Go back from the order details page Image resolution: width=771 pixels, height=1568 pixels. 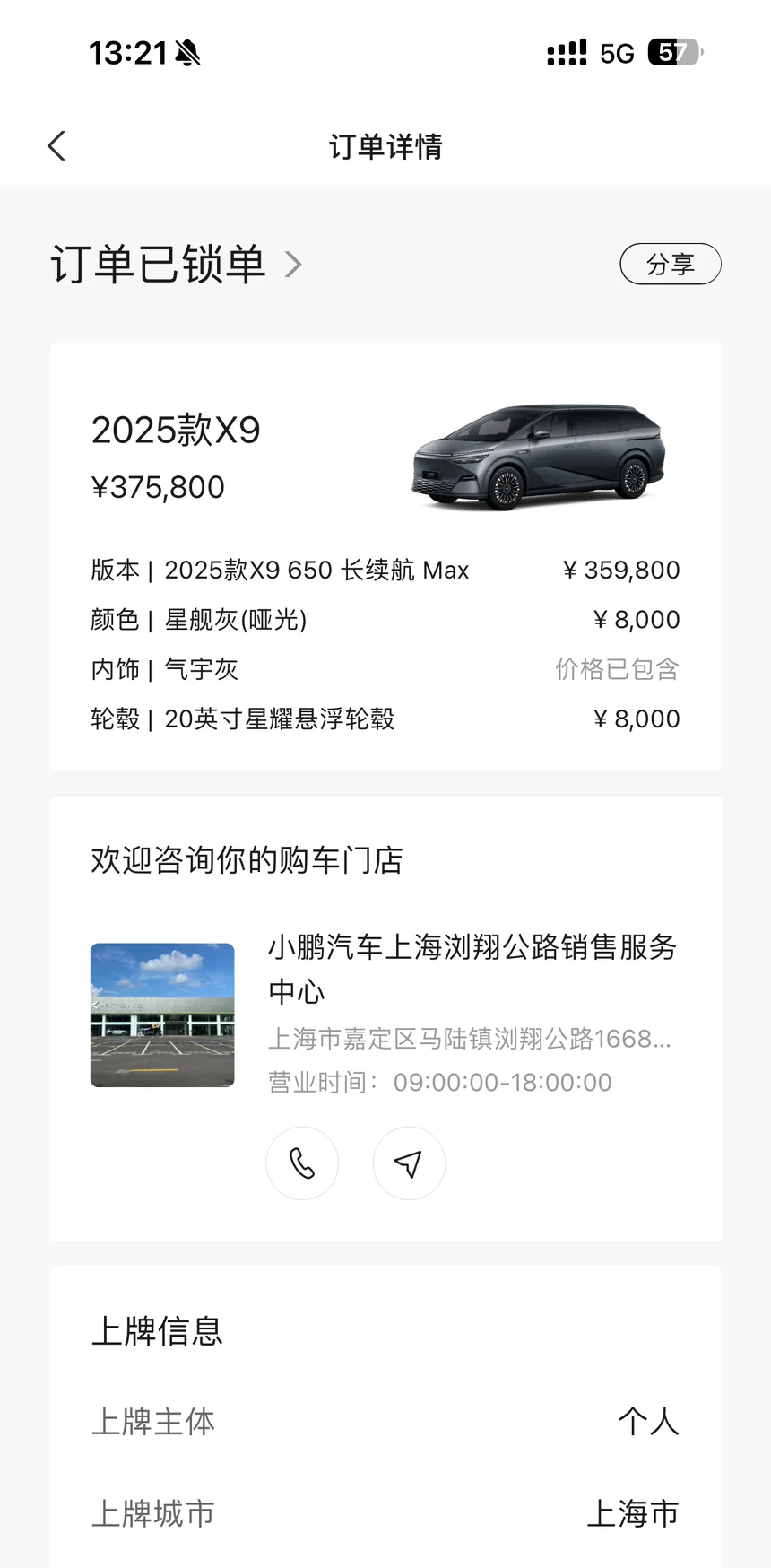point(56,146)
